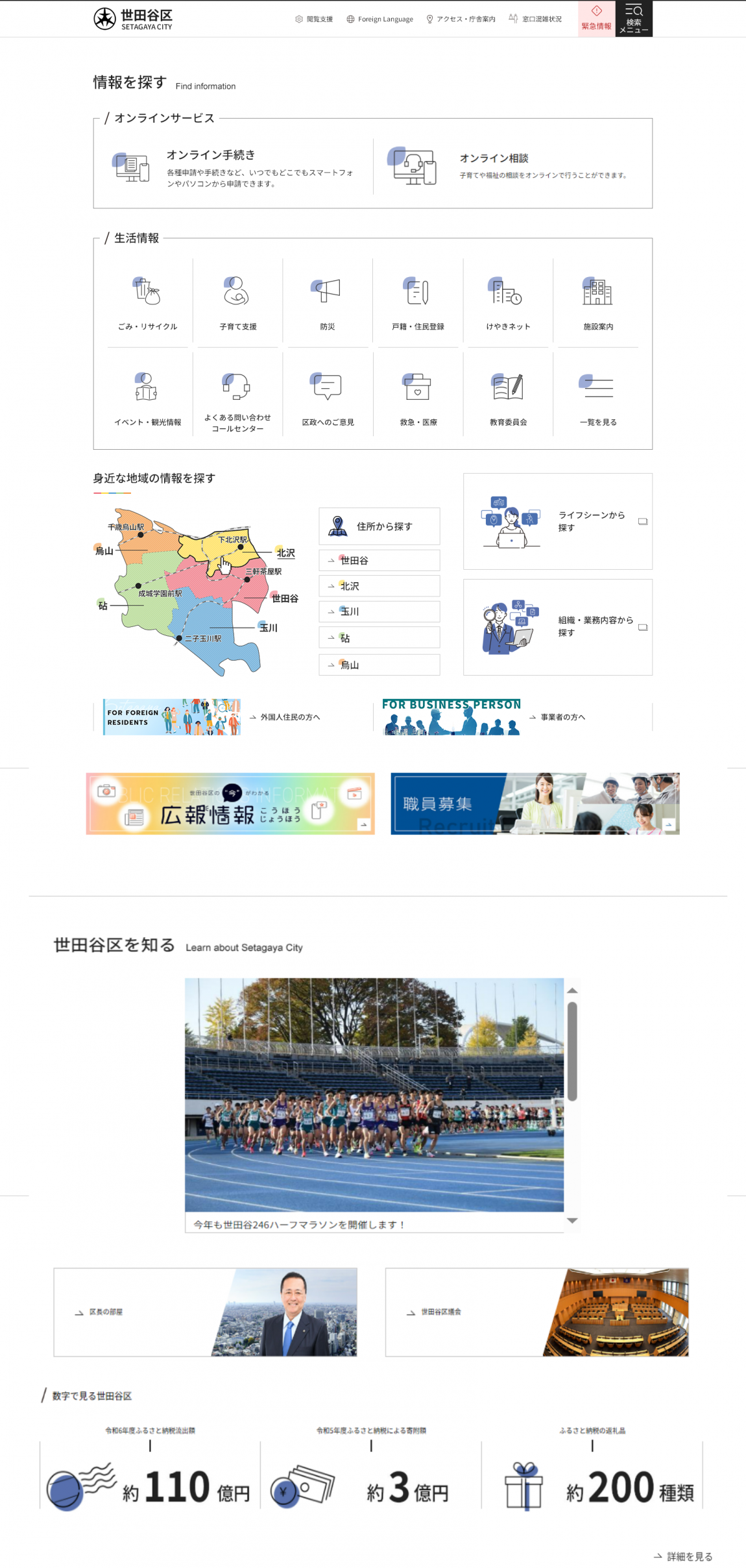Select 子育て支援 category

pyautogui.click(x=237, y=302)
